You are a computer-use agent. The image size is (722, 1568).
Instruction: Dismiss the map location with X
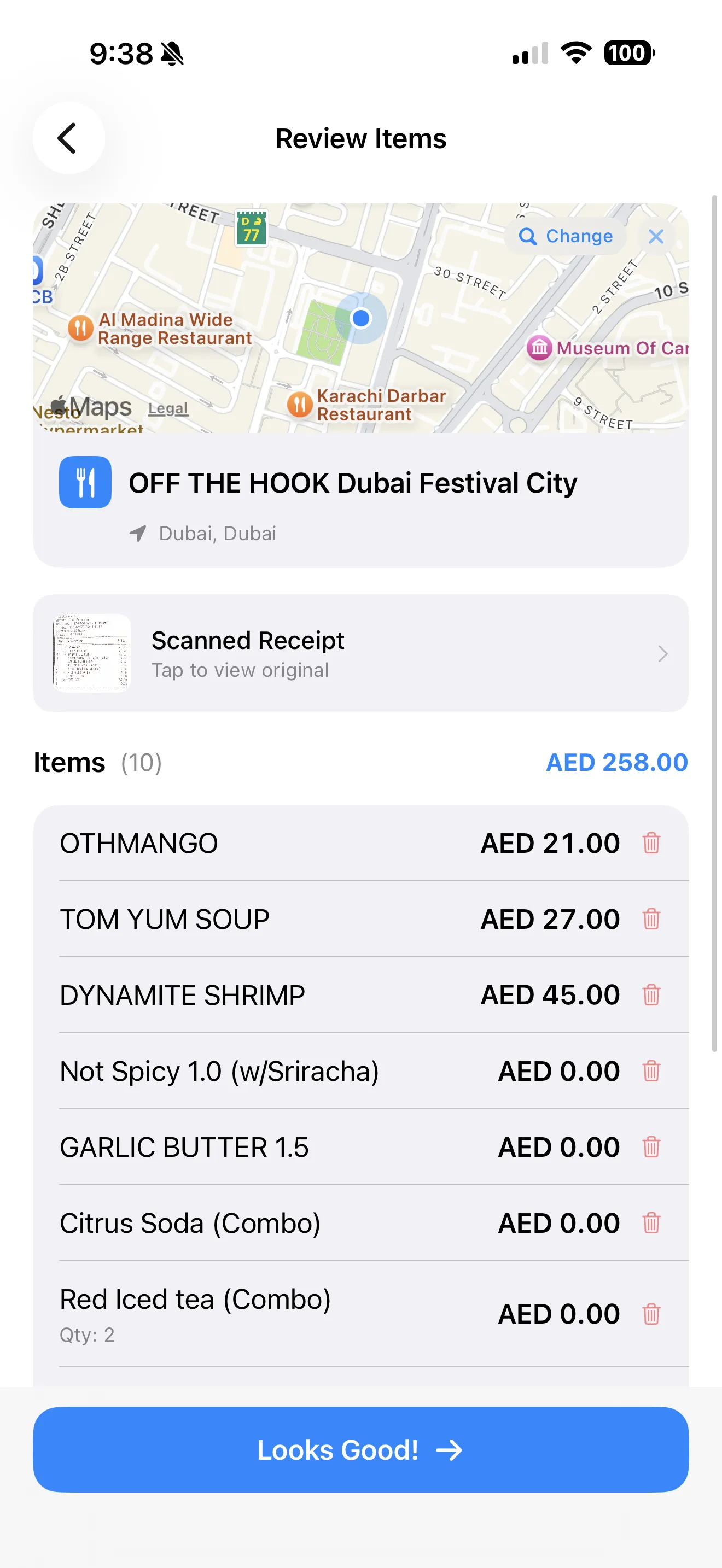(656, 236)
